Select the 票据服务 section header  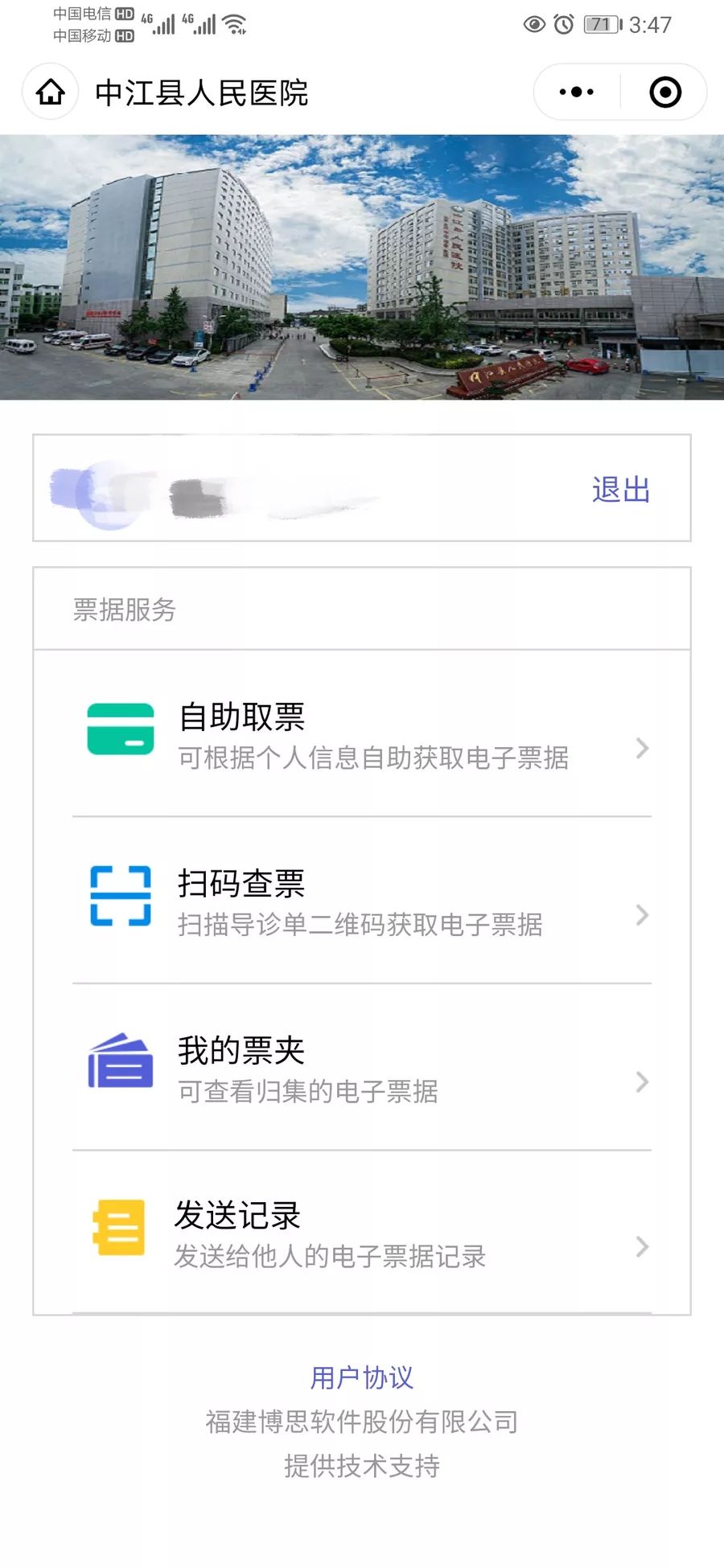[125, 609]
